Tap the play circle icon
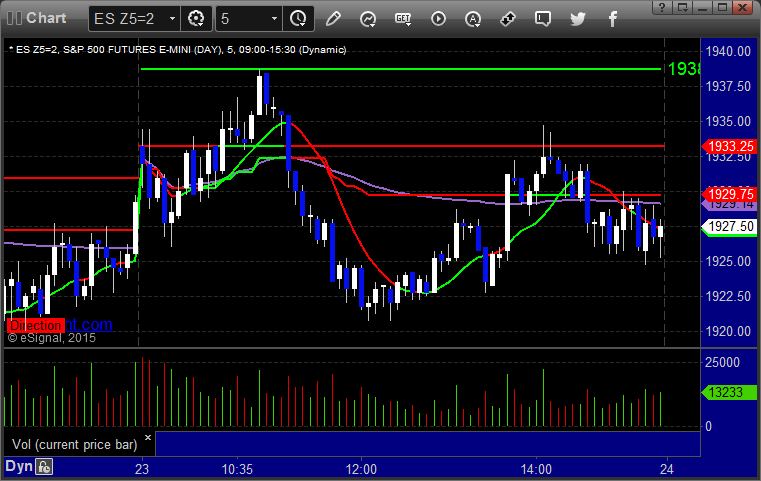761x481 pixels. coord(438,18)
